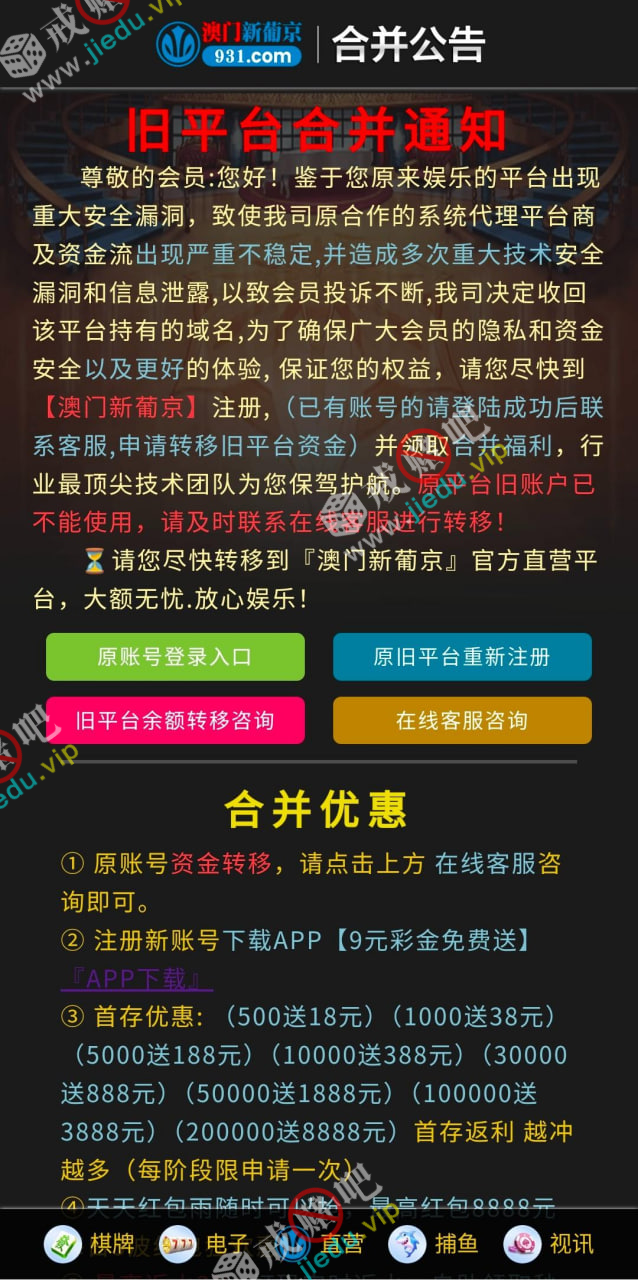
Task: Switch to the 视讯 tab
Action: (550, 1244)
